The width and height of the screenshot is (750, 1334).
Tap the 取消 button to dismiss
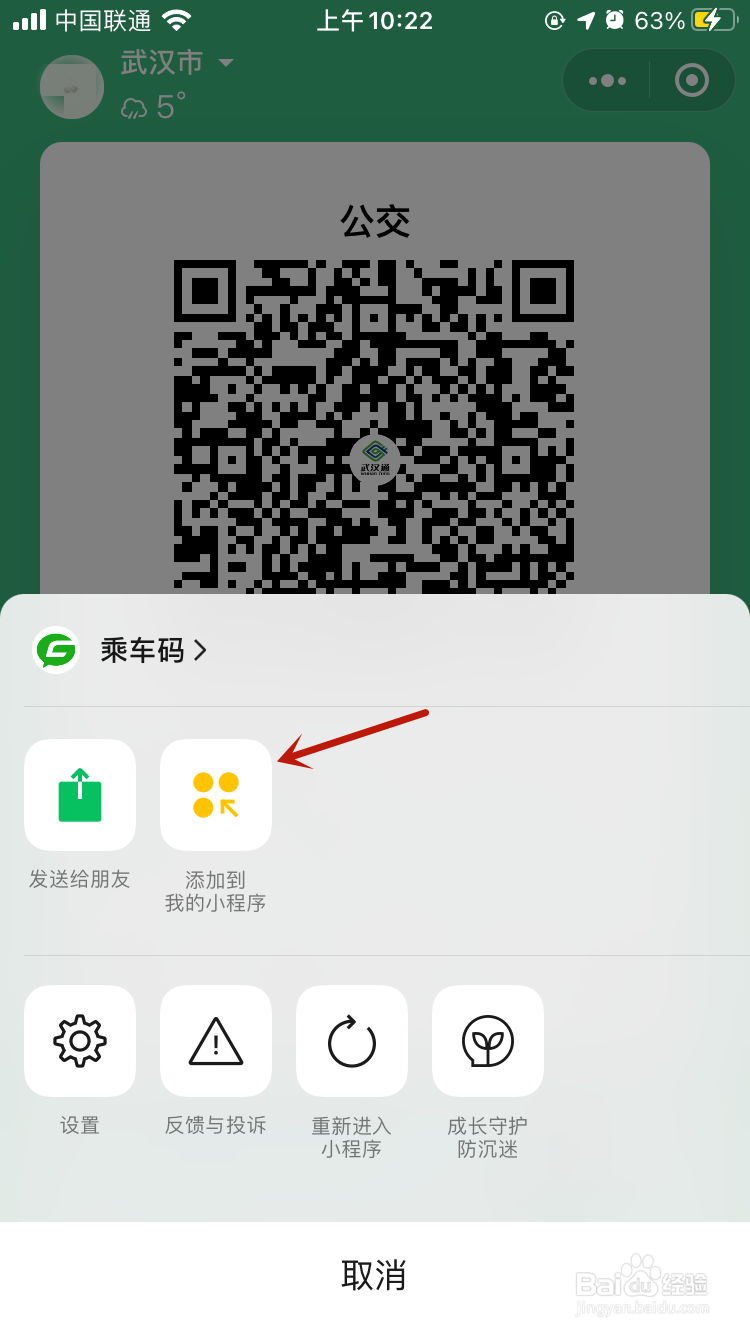point(375,1275)
